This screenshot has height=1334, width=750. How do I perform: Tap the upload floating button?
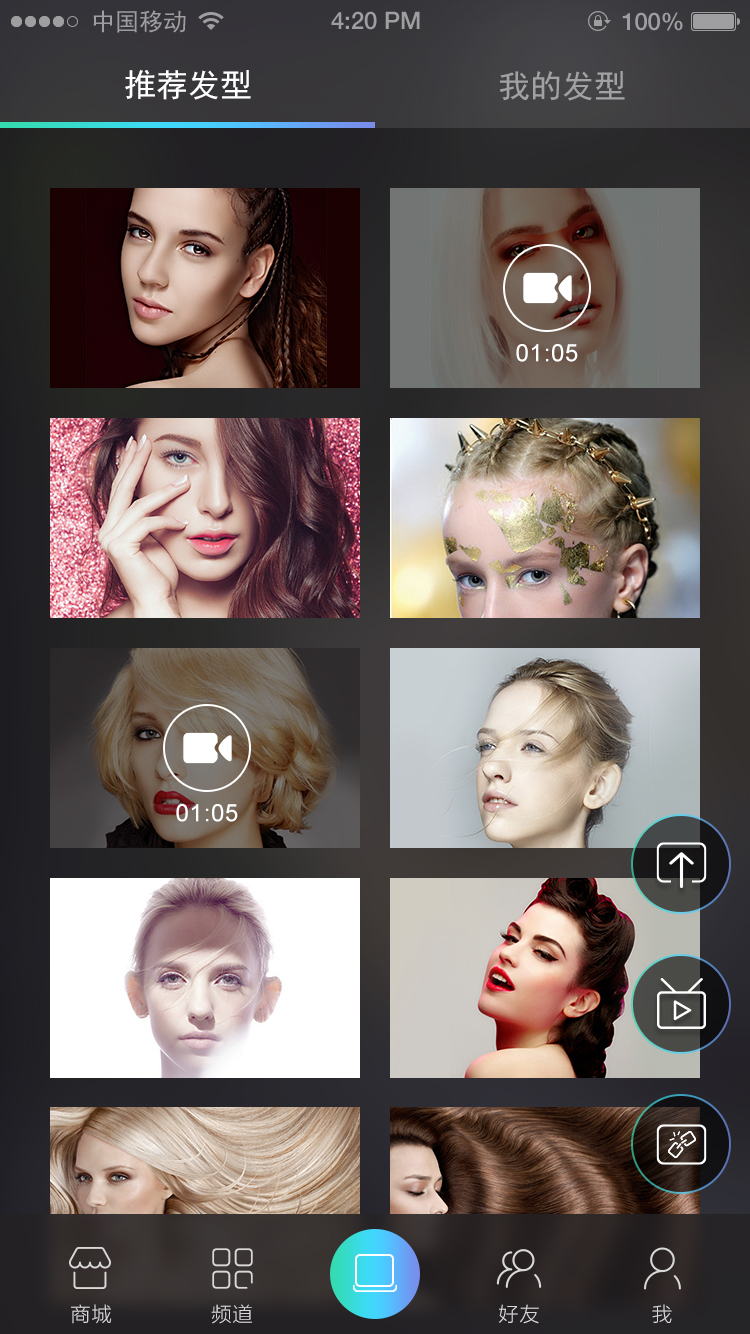click(681, 865)
